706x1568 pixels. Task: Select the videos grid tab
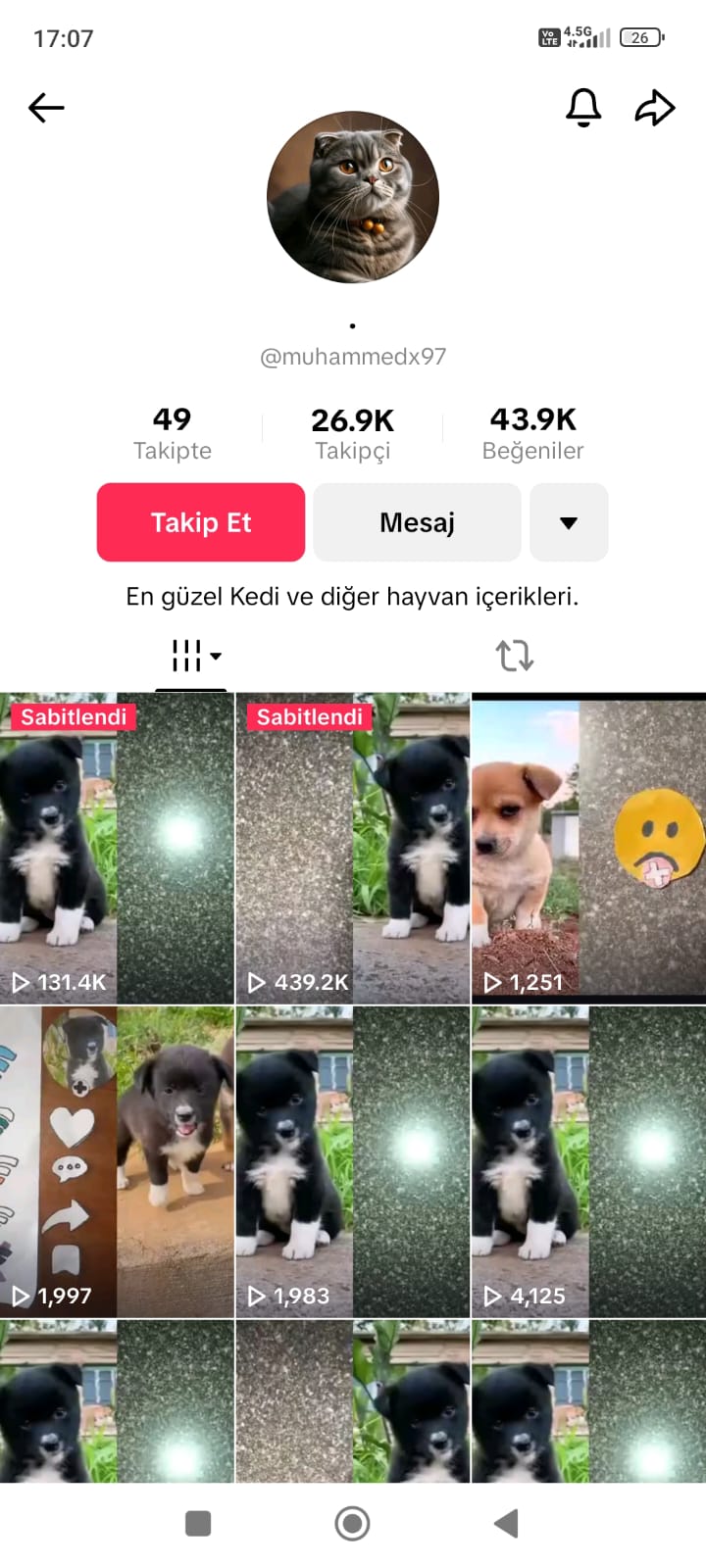tap(192, 656)
